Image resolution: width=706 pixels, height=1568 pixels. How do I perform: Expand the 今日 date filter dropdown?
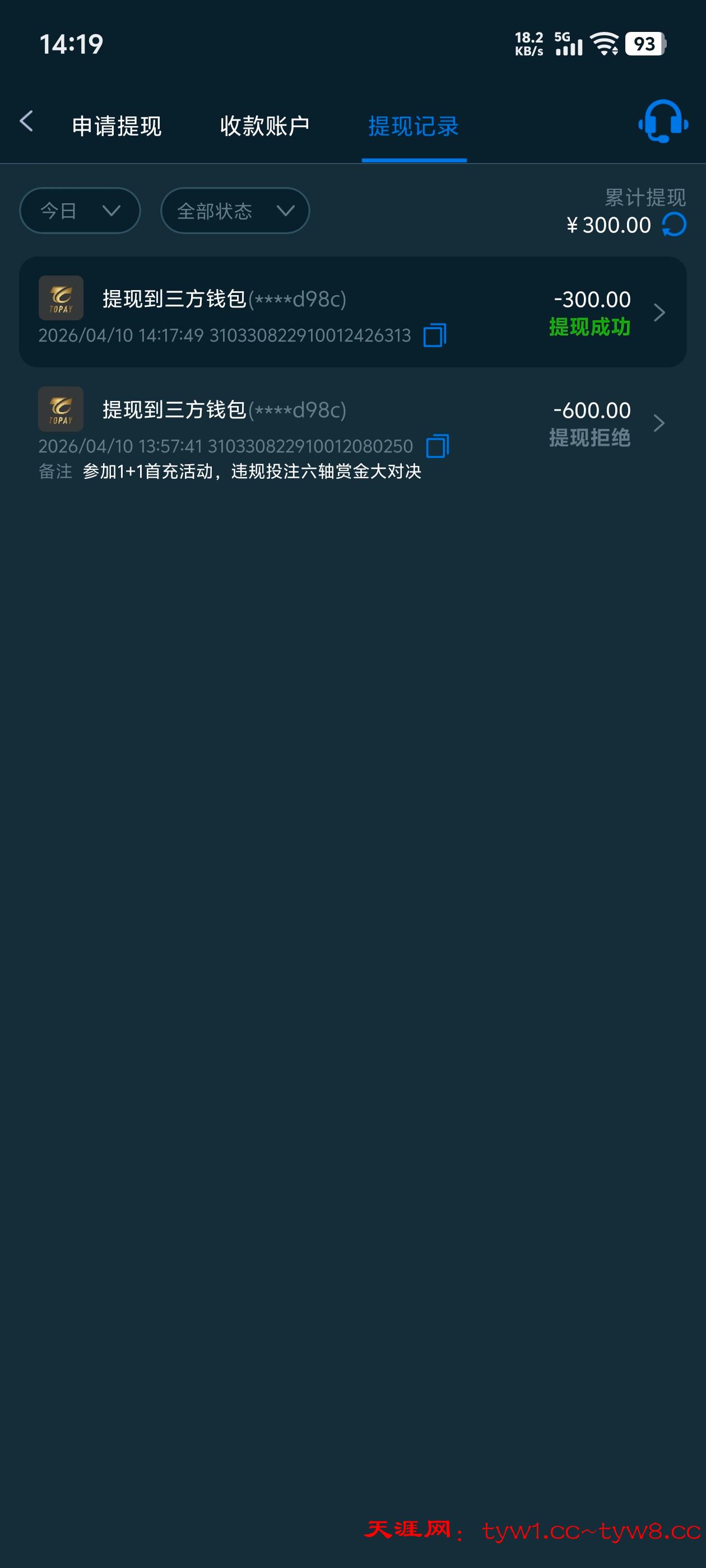tap(80, 211)
